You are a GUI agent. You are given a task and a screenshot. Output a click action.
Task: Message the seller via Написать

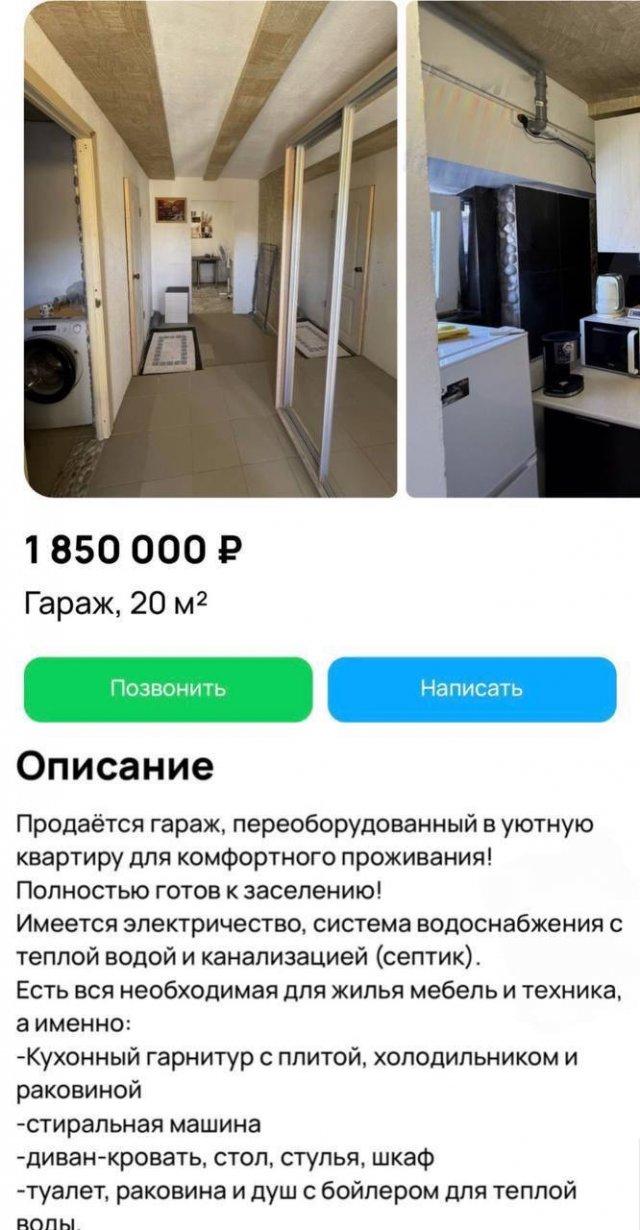471,689
